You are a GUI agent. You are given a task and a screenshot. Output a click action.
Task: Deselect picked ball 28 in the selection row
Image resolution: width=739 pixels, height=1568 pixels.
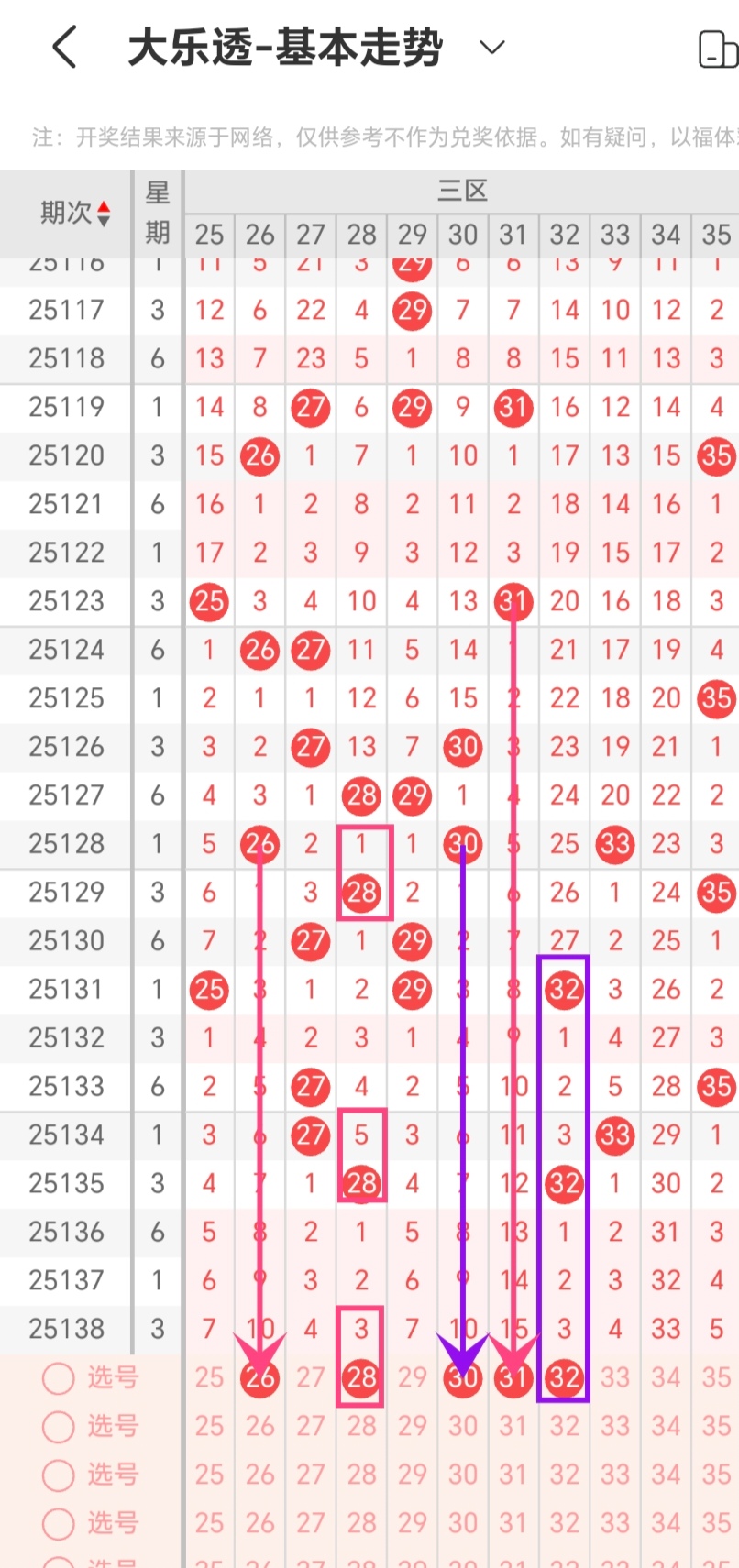point(361,1377)
